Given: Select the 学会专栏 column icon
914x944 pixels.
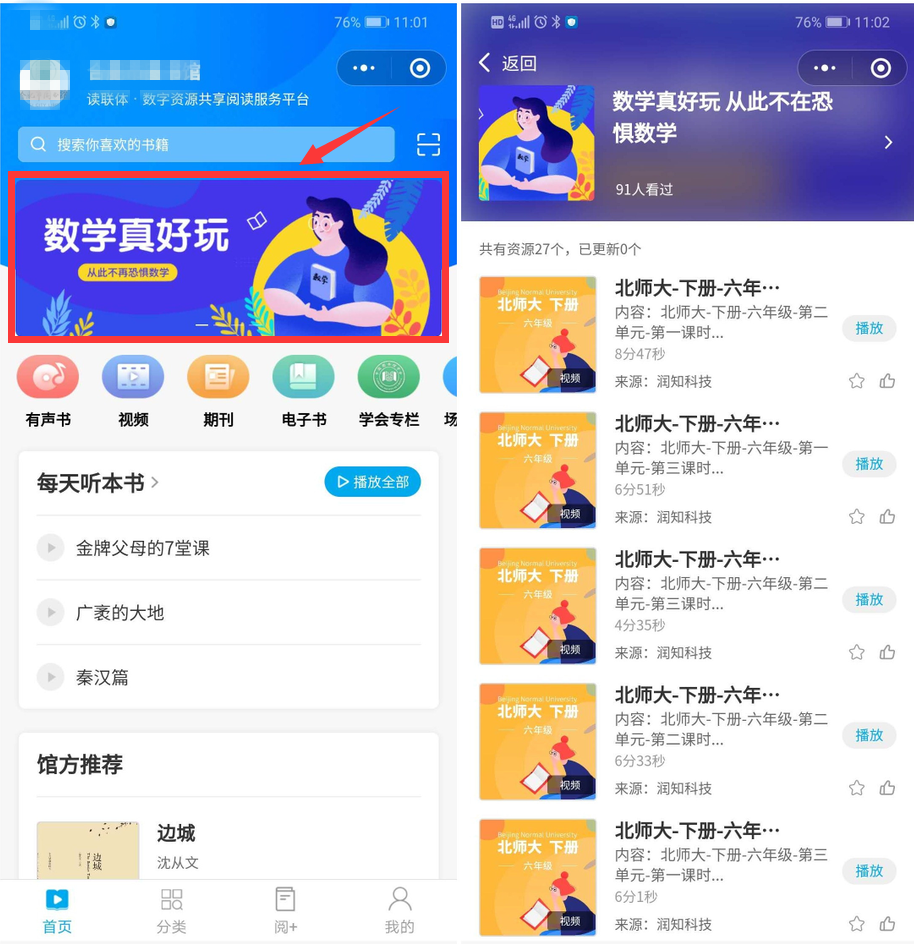Looking at the screenshot, I should pyautogui.click(x=388, y=378).
